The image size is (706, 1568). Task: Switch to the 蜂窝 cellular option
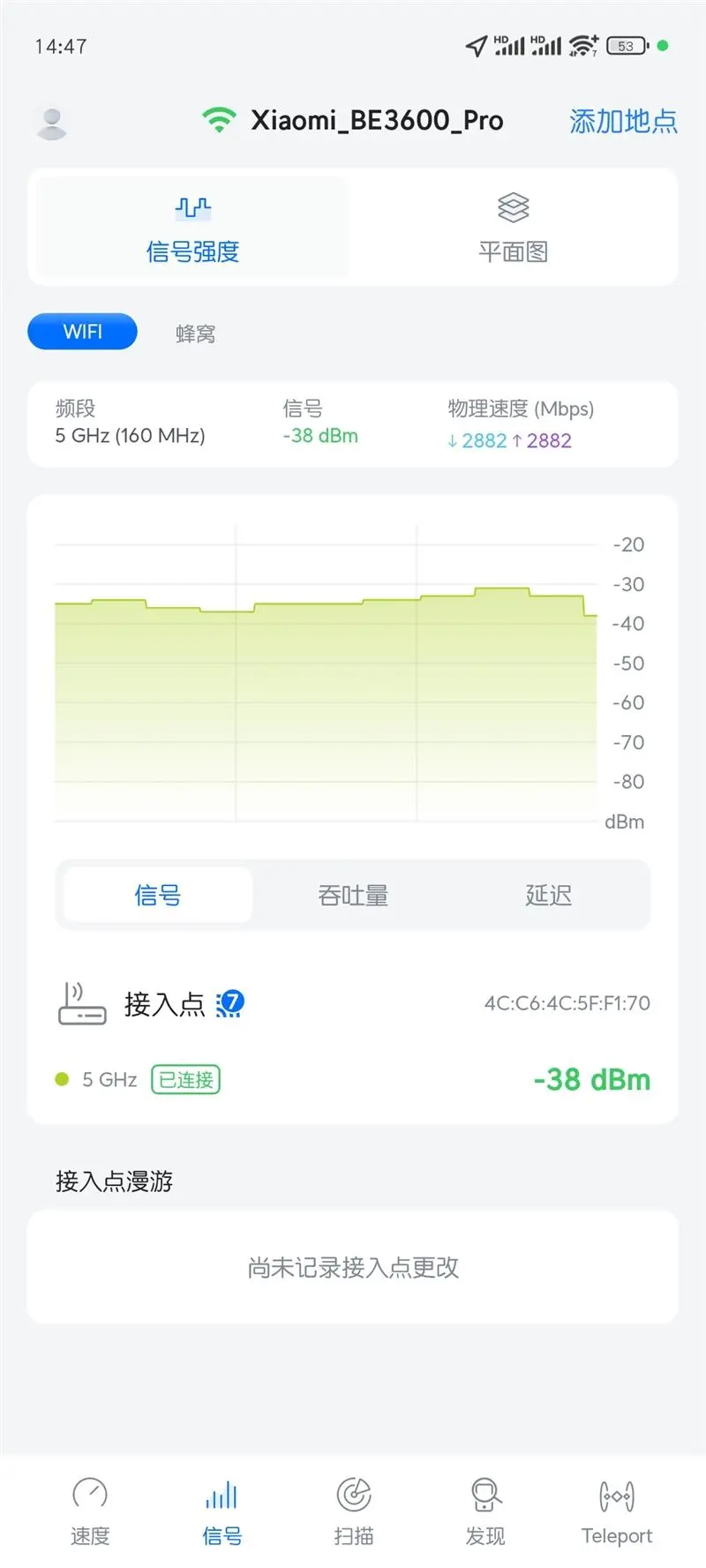click(195, 333)
